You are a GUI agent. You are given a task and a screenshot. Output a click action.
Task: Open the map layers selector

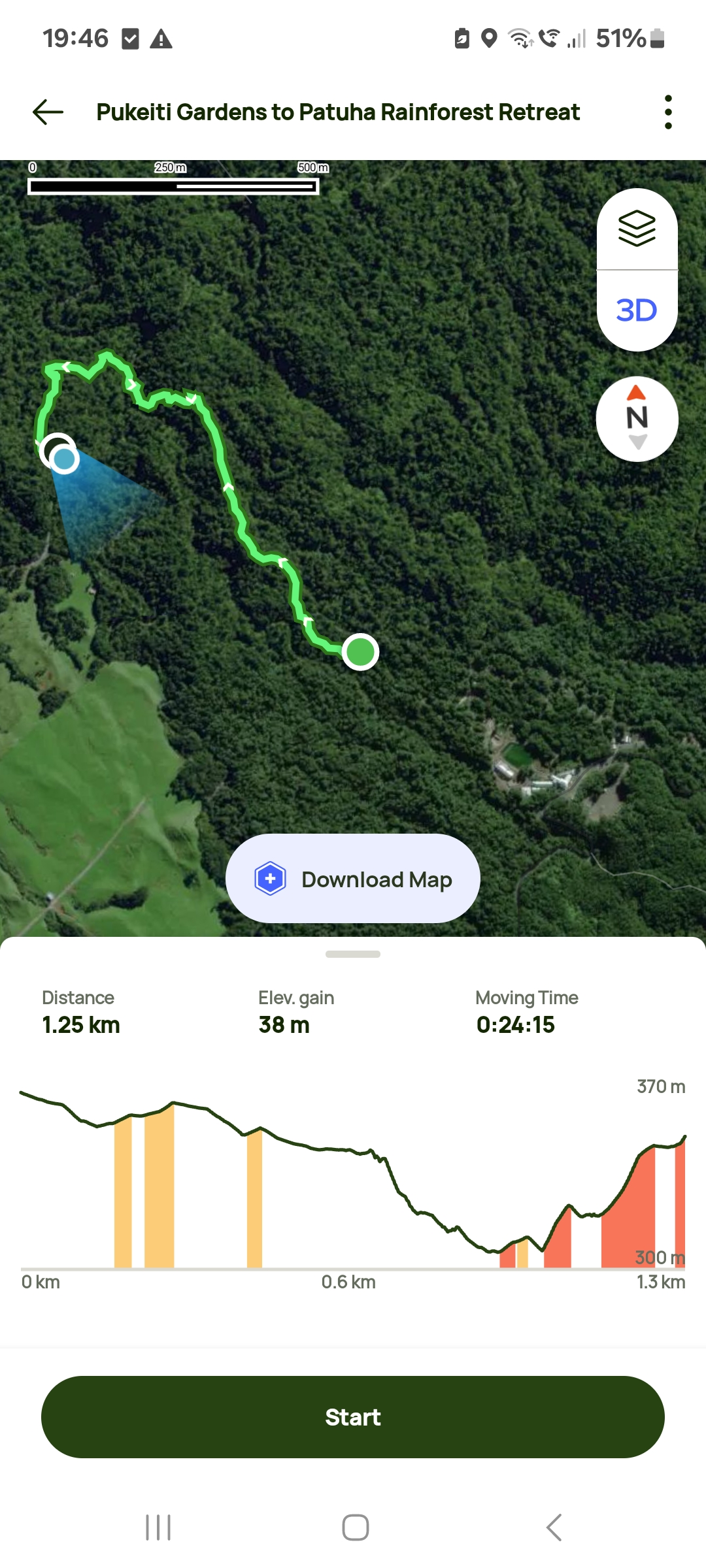[x=637, y=229]
